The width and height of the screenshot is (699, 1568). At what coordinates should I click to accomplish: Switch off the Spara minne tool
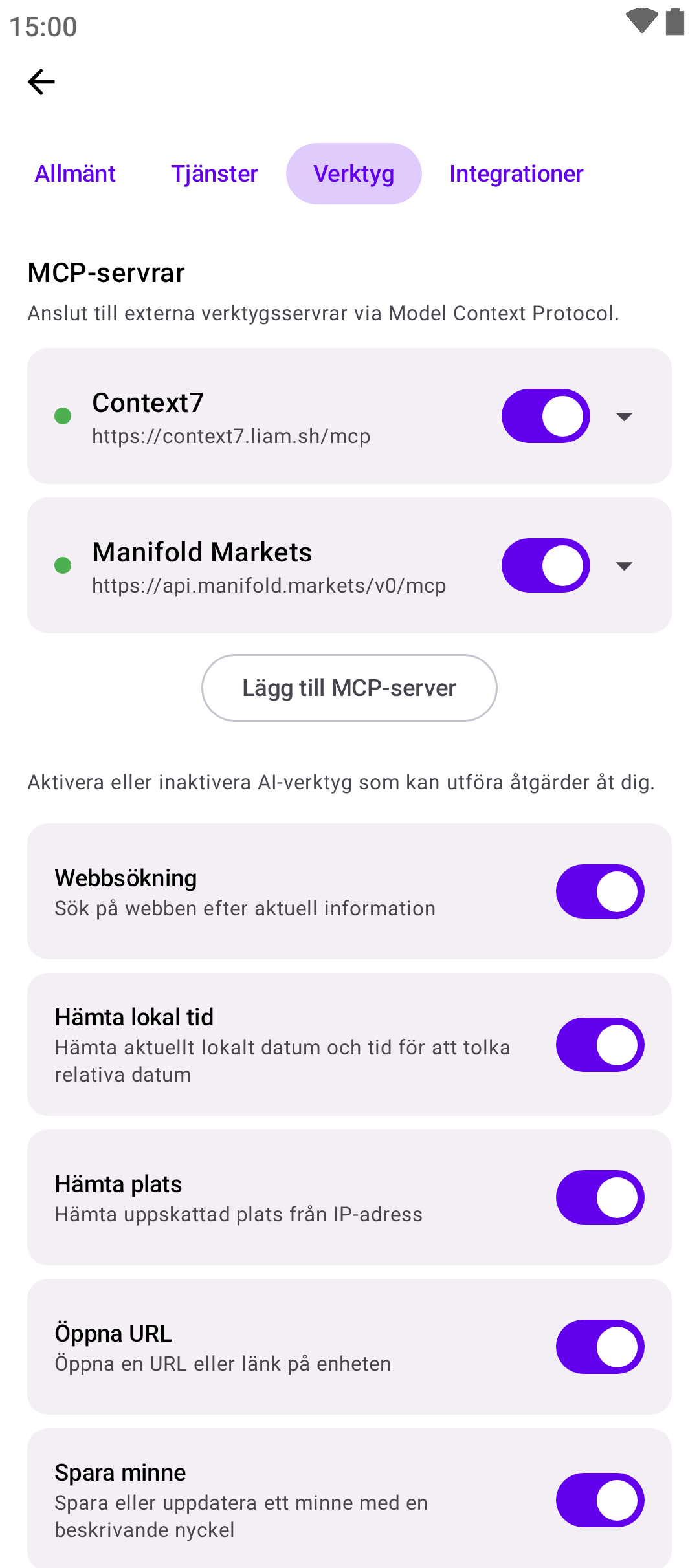click(599, 1500)
